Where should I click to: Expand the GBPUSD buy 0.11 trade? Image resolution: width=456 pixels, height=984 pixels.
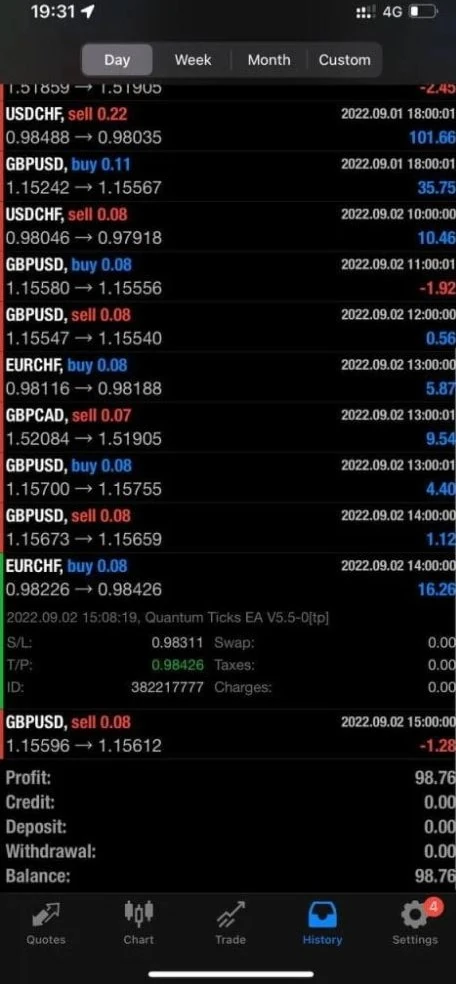click(228, 176)
